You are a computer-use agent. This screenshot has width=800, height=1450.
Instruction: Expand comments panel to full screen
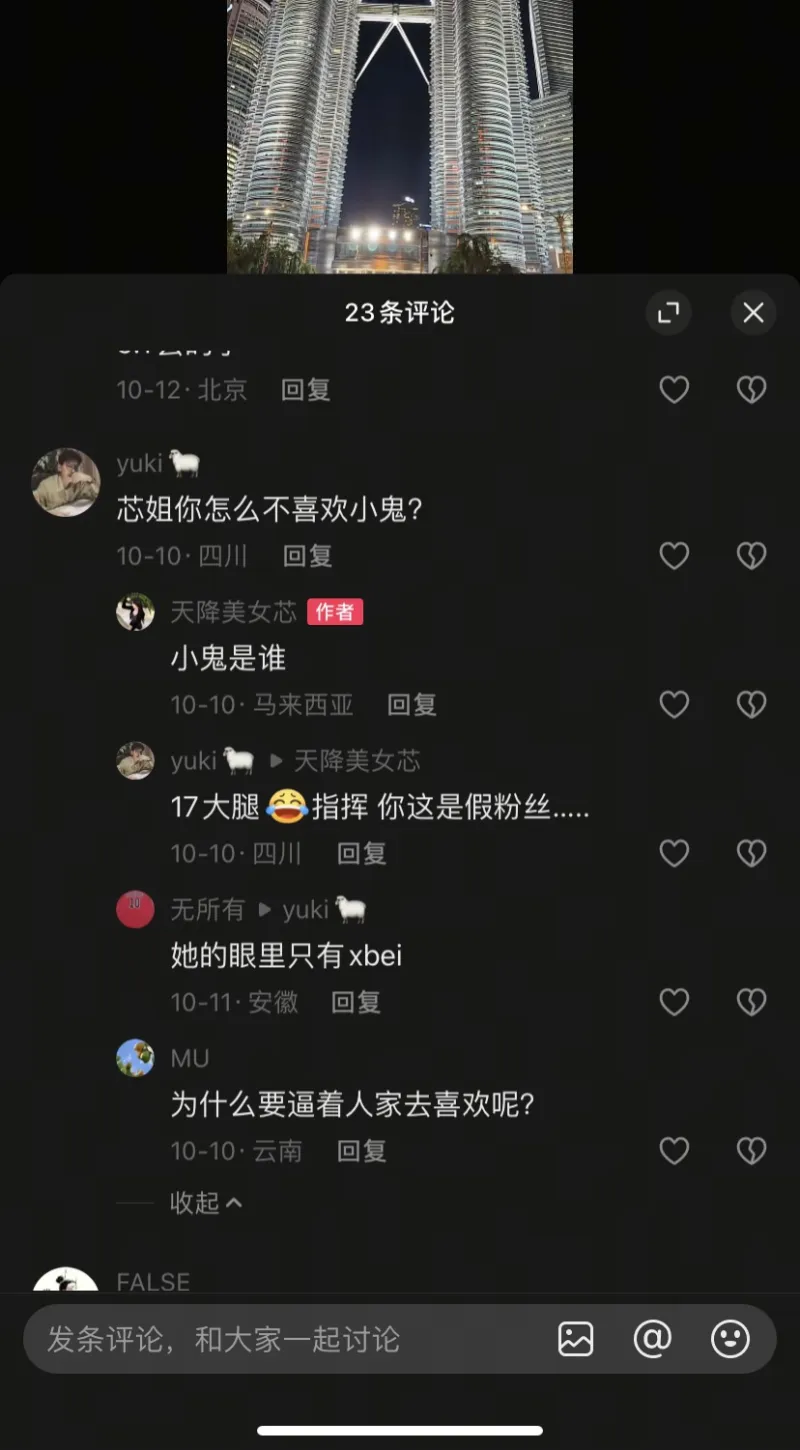(668, 313)
